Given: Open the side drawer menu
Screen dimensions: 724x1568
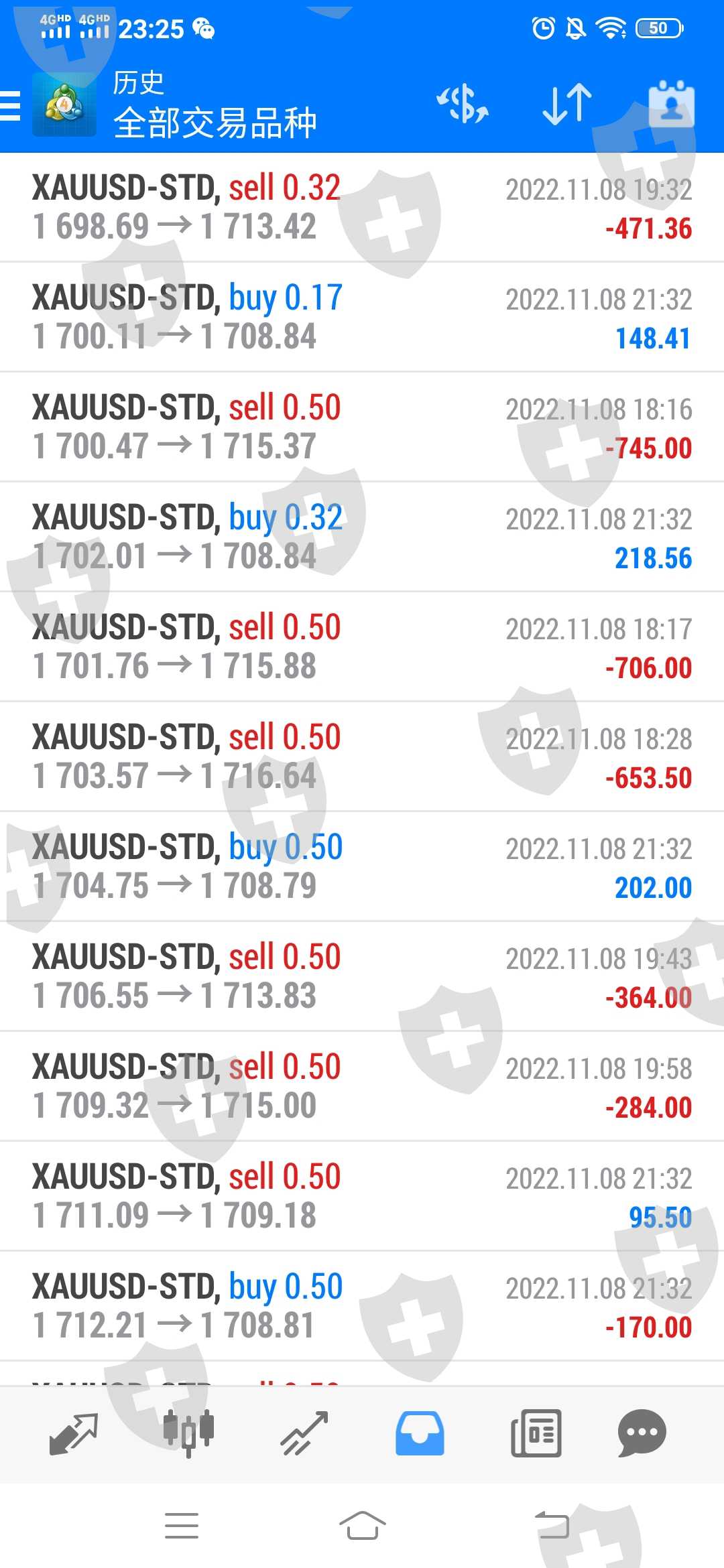Looking at the screenshot, I should coord(11,106).
